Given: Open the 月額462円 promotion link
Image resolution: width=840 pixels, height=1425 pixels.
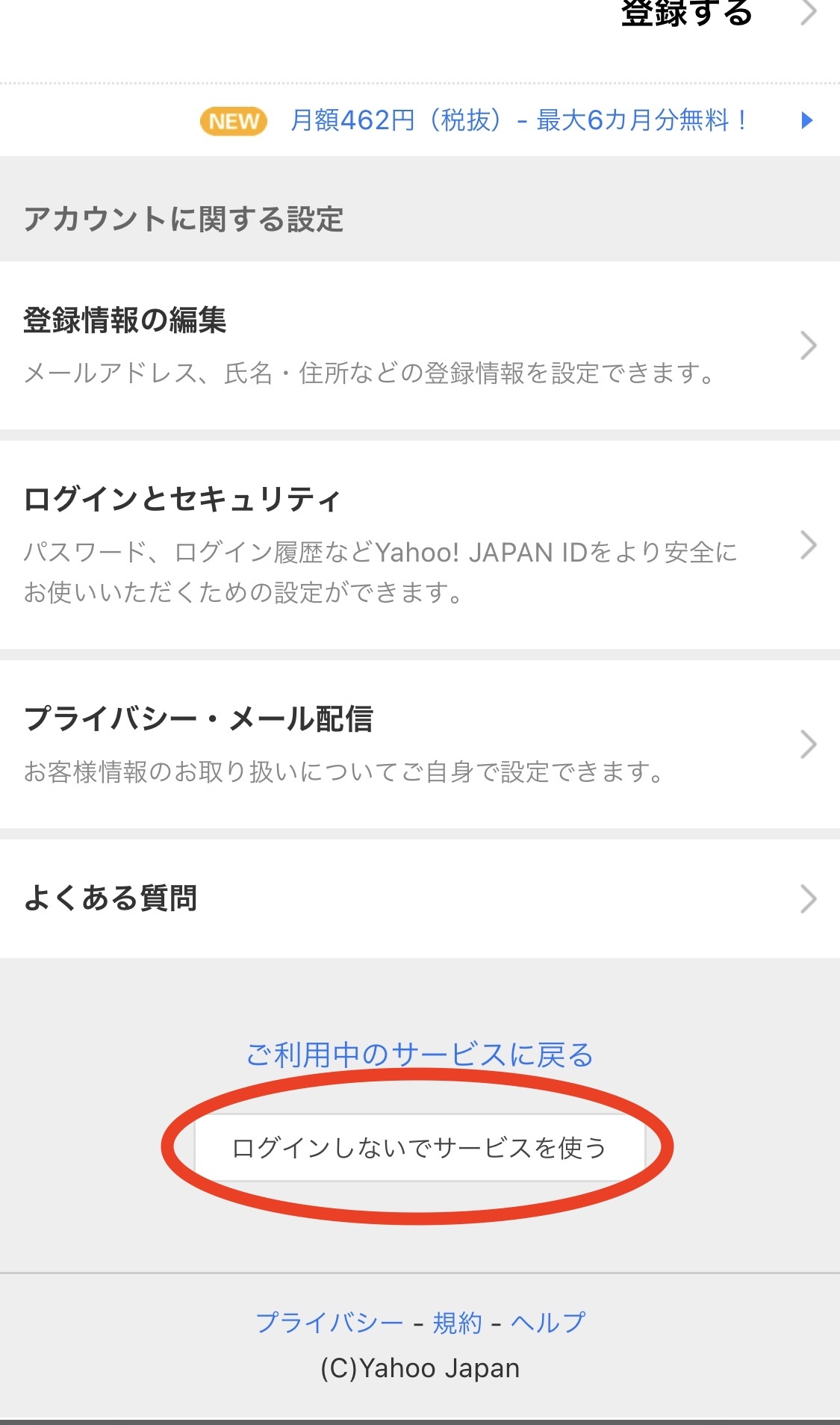Looking at the screenshot, I should click(518, 120).
